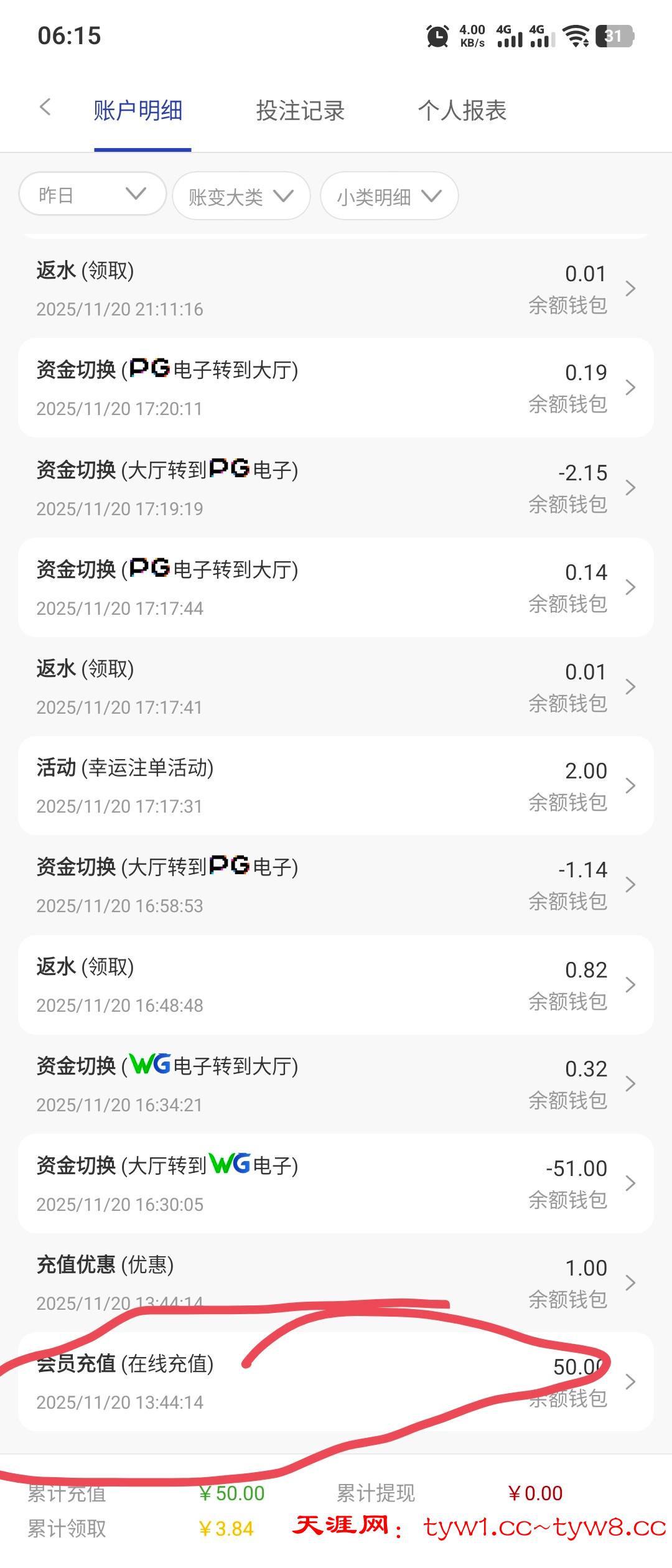Open the 小类明细 subcategory dropdown
This screenshot has width=672, height=1568.
[x=389, y=195]
